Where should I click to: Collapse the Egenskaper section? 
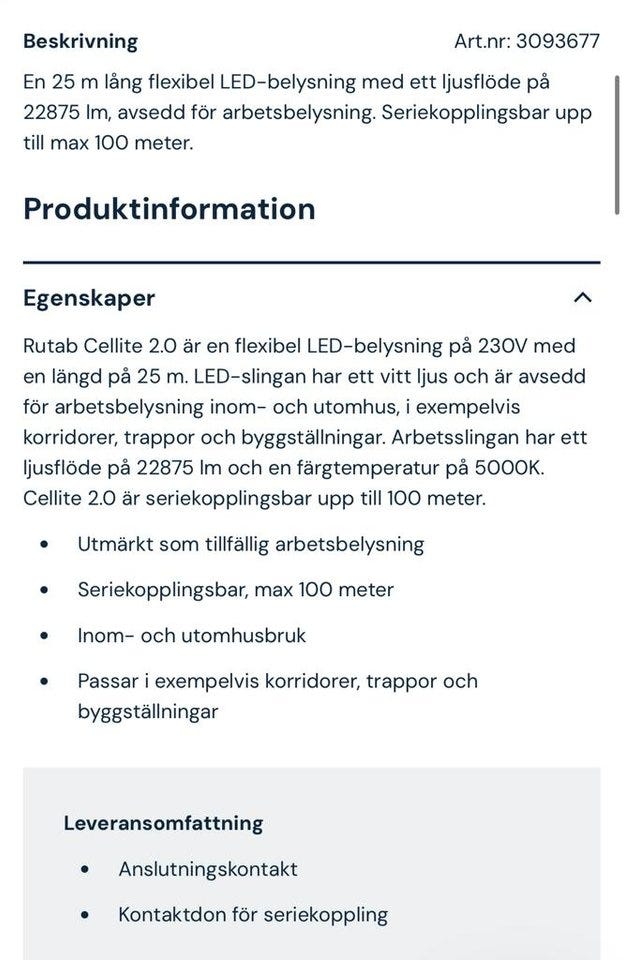pyautogui.click(x=583, y=297)
